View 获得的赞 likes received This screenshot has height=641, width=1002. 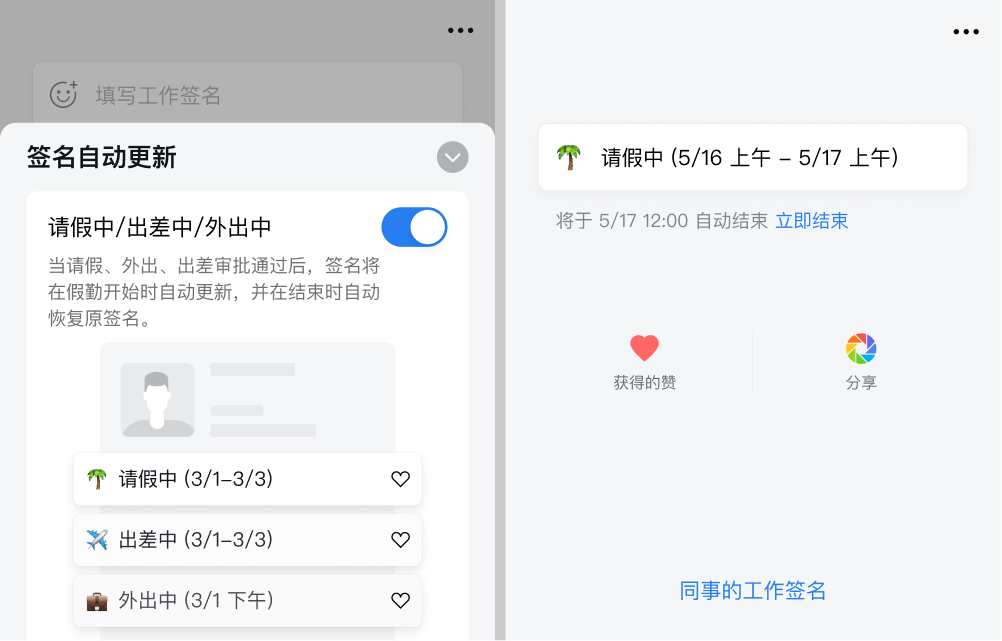point(645,362)
